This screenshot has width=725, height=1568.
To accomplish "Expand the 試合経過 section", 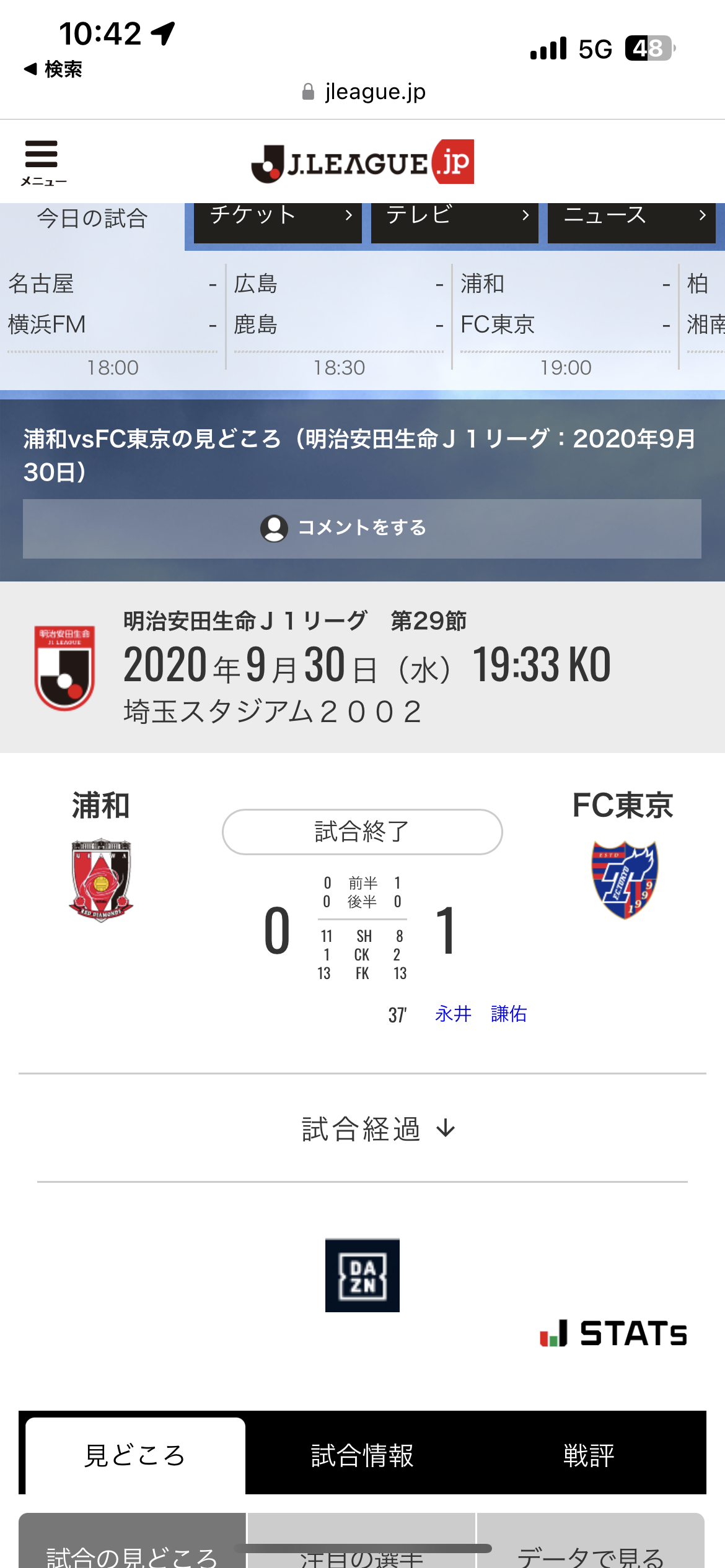I will (x=378, y=1128).
